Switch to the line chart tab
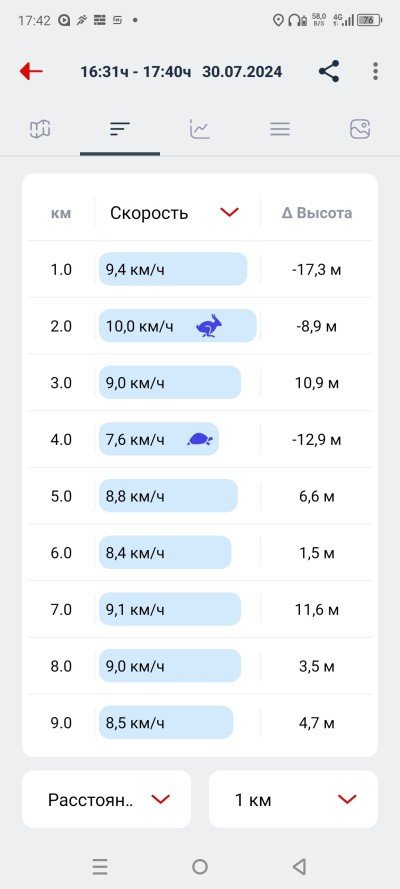Image resolution: width=400 pixels, height=889 pixels. click(x=199, y=129)
